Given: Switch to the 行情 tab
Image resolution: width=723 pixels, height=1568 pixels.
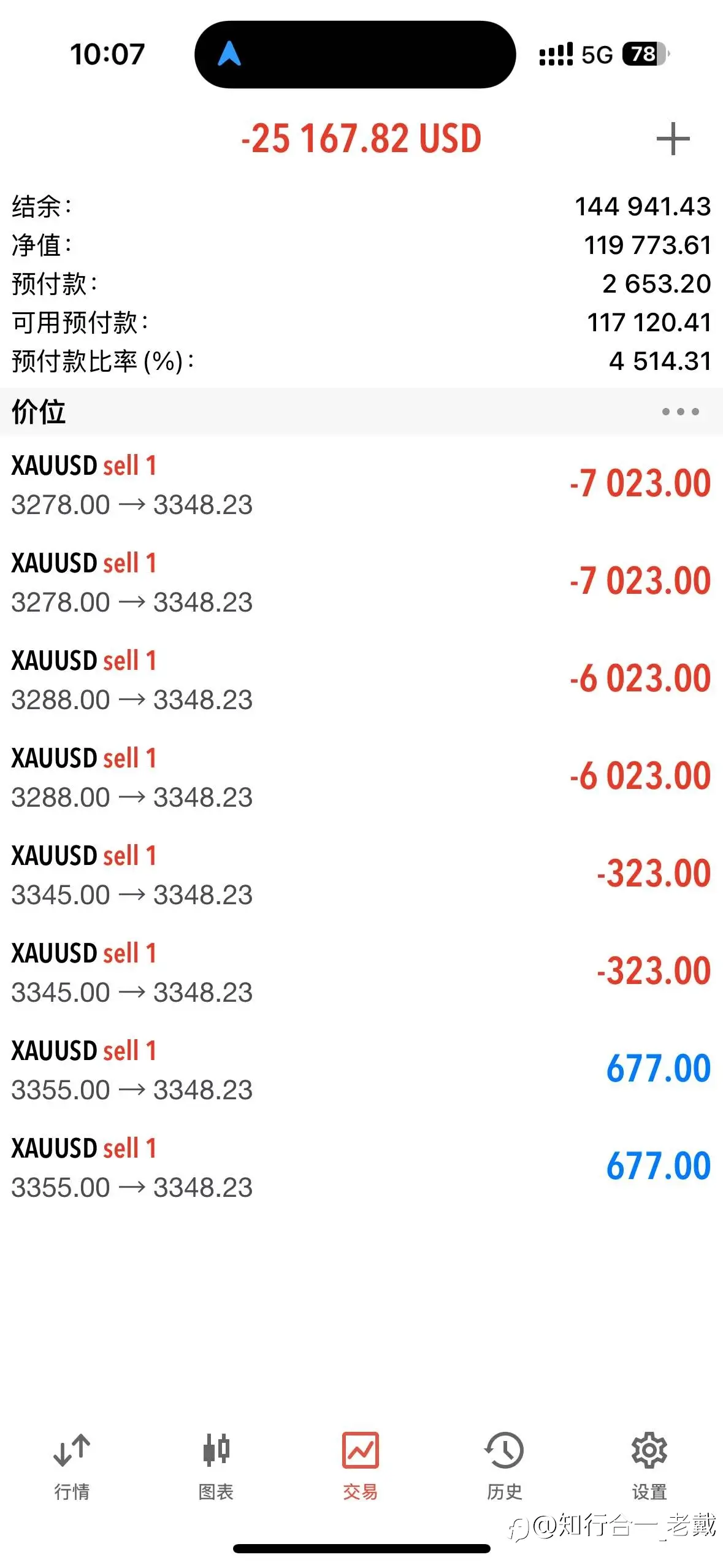Looking at the screenshot, I should [x=72, y=1467].
